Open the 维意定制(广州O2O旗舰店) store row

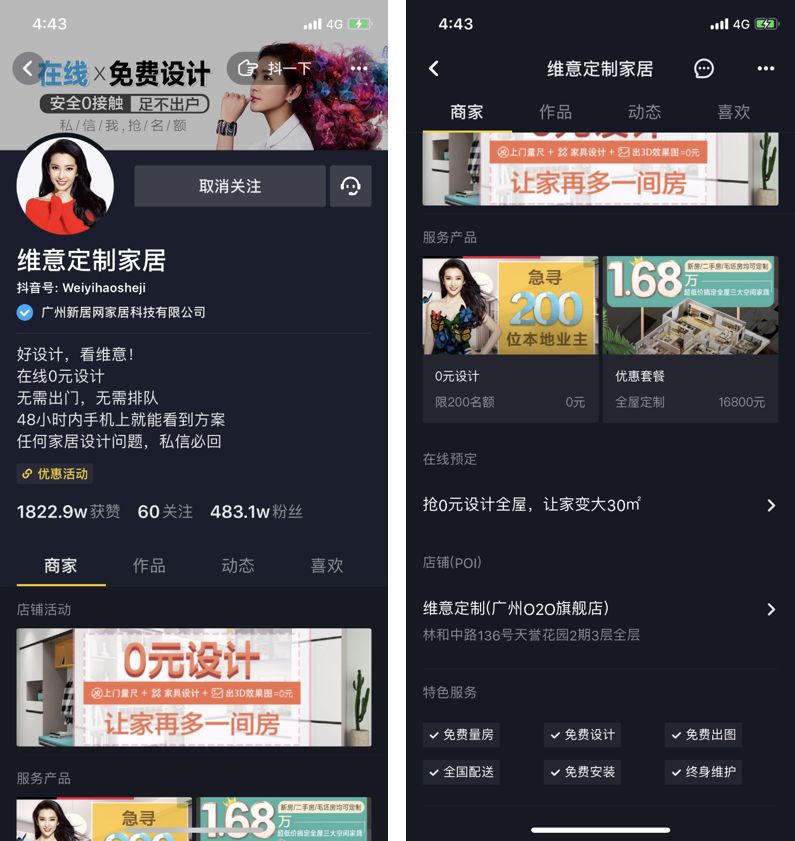[x=600, y=620]
